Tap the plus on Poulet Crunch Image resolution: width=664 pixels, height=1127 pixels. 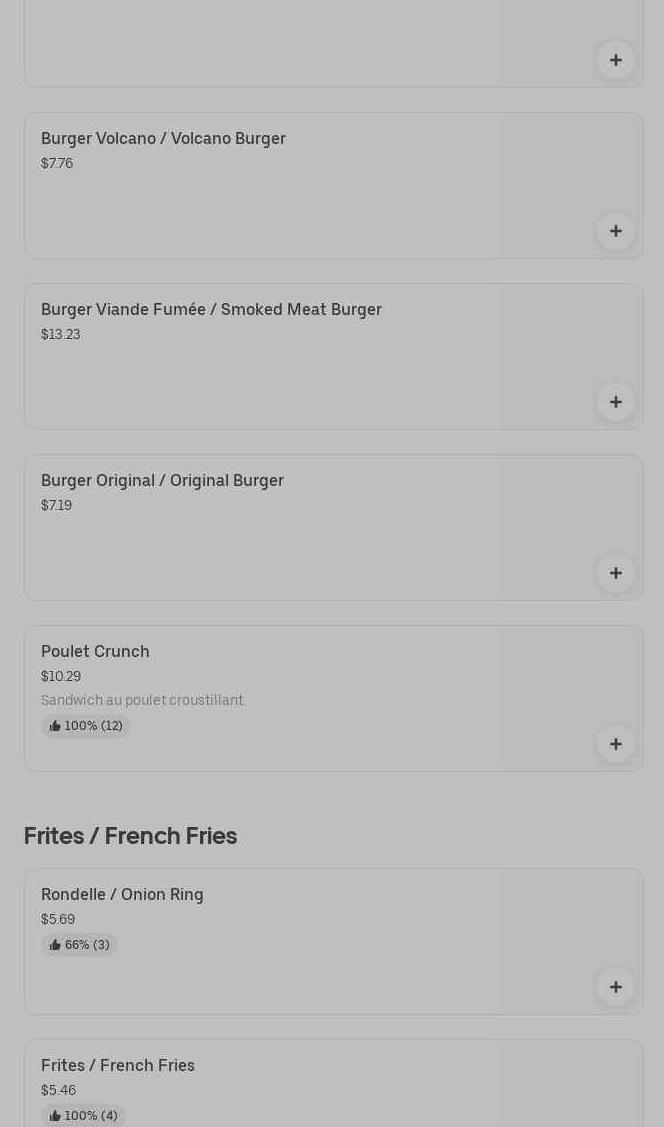(616, 744)
